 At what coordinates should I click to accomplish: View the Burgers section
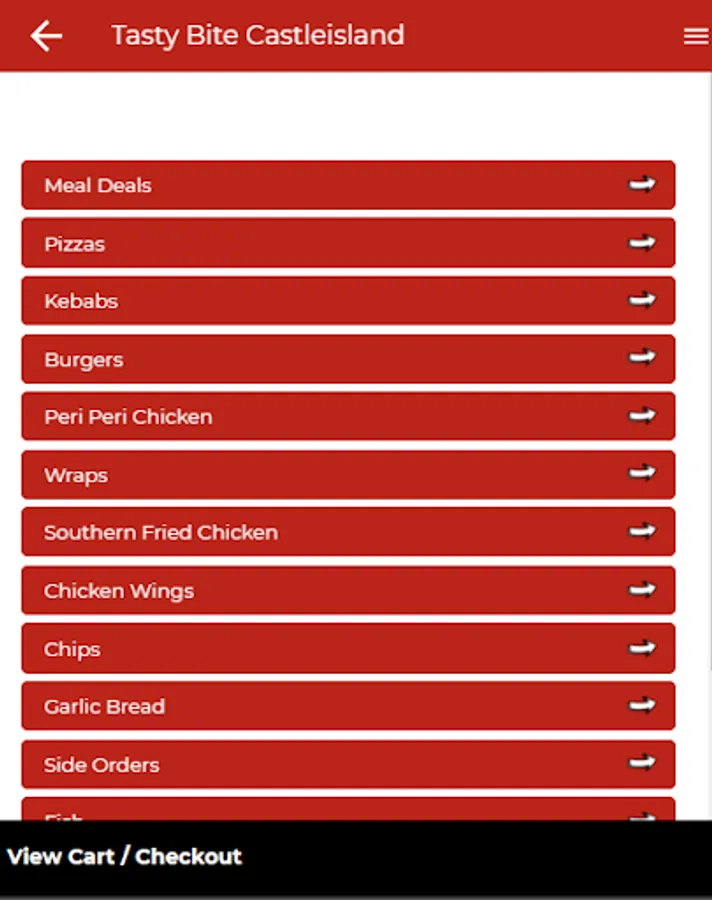tap(348, 359)
